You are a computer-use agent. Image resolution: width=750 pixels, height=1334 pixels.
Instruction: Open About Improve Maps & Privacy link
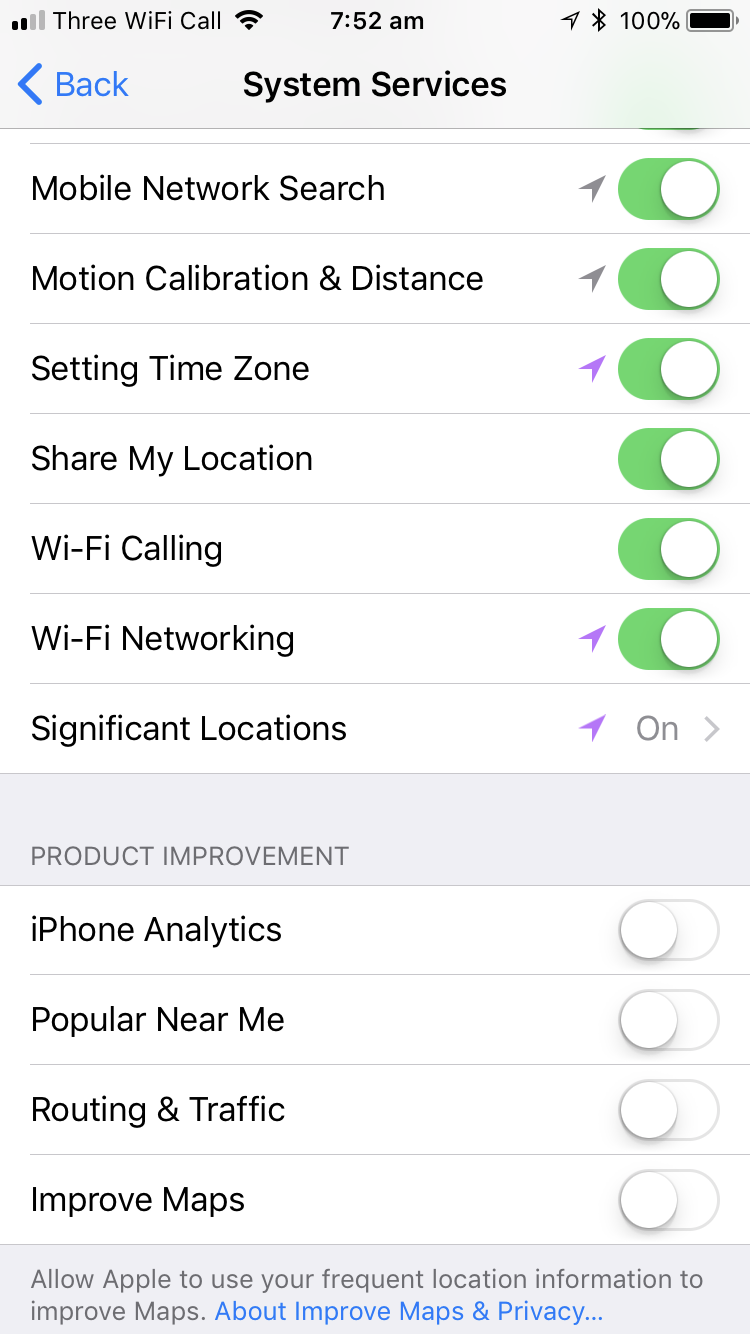(409, 1311)
